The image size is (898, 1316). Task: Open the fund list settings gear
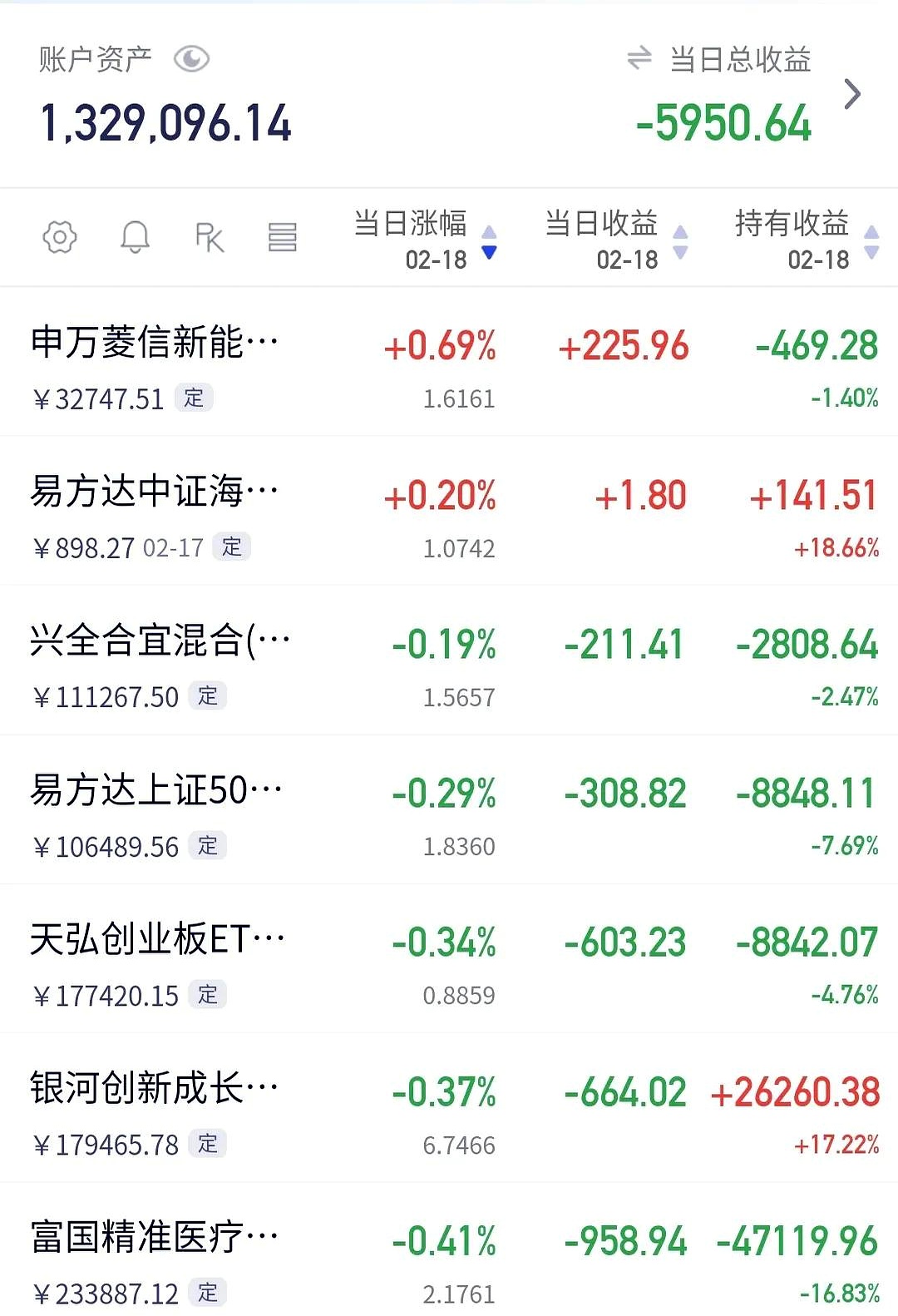click(60, 238)
